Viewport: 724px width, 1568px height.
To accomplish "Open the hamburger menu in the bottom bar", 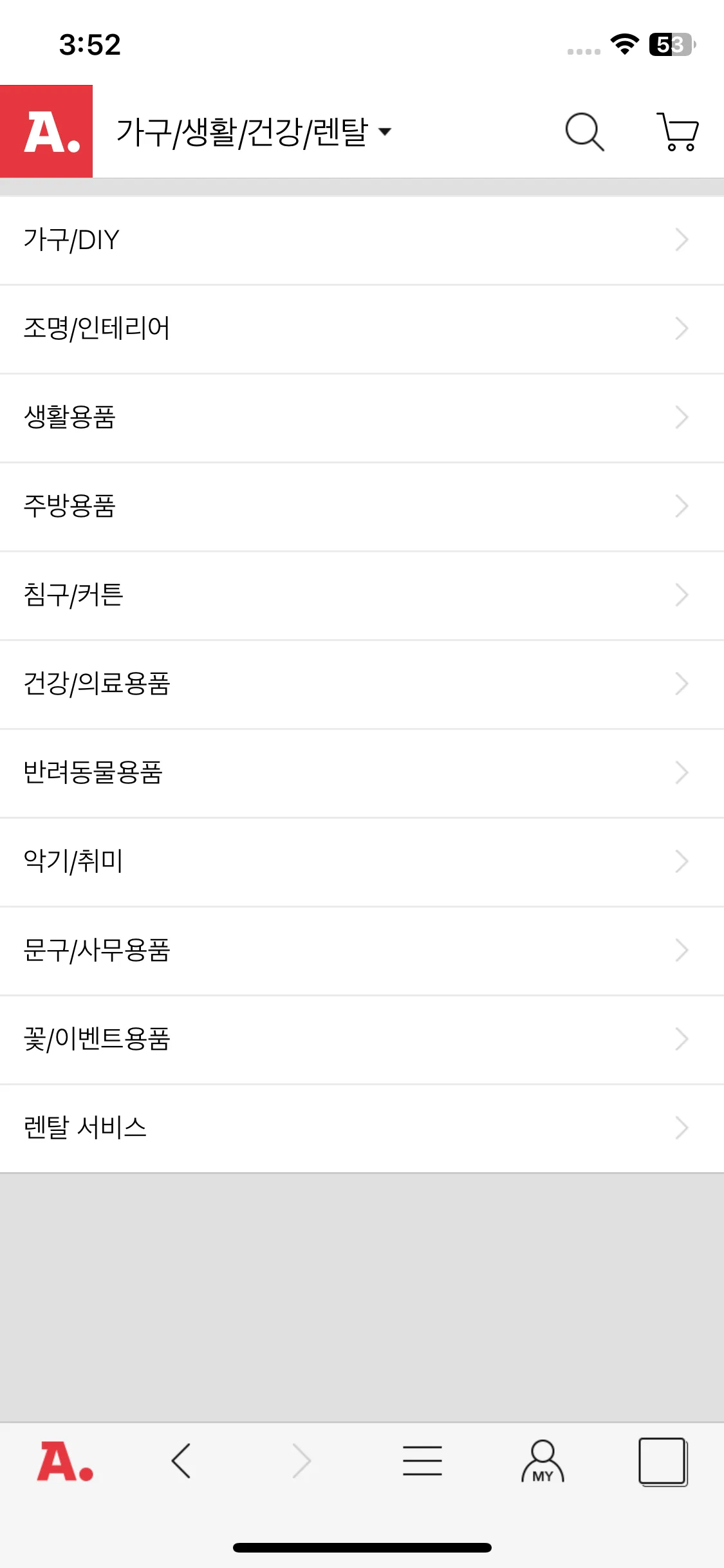I will (422, 1461).
